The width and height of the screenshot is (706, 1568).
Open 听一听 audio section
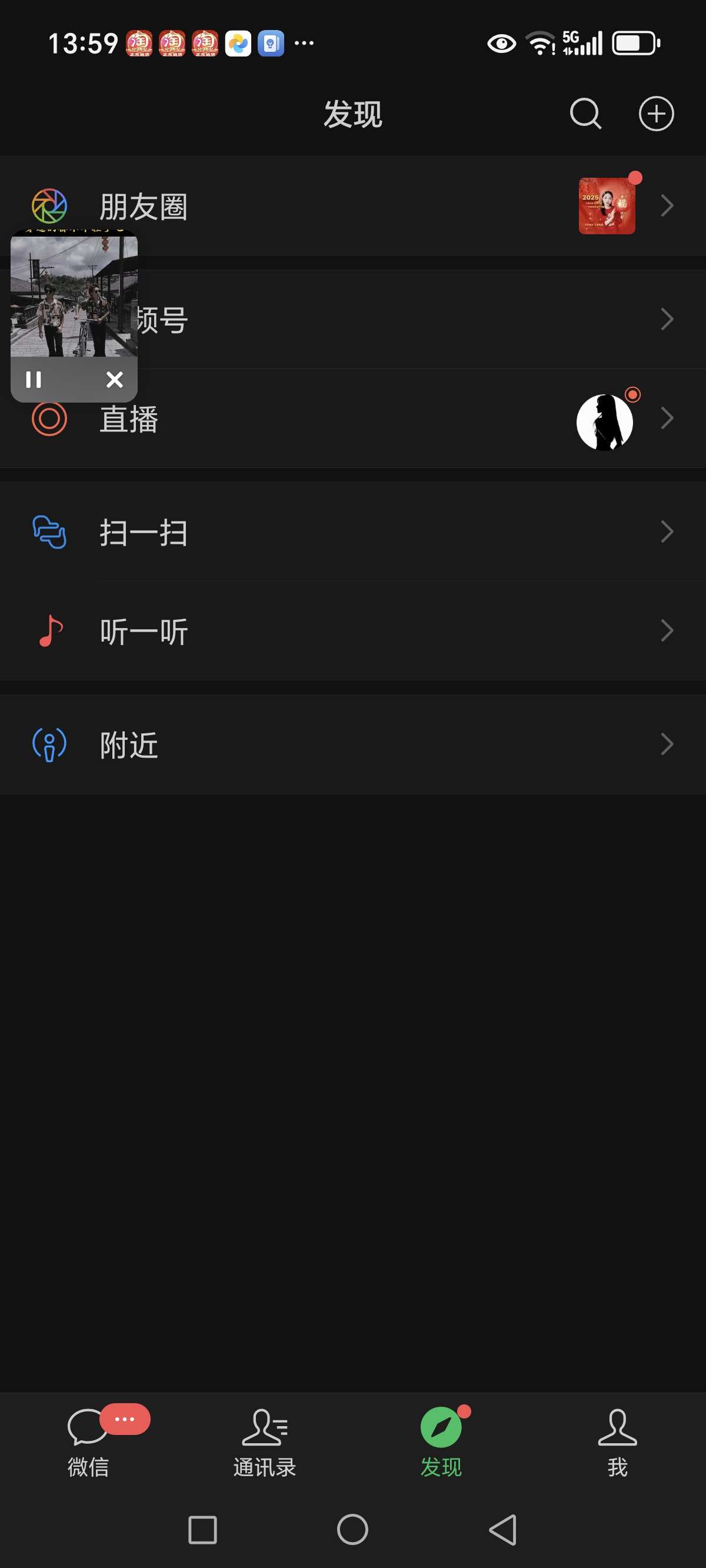(x=353, y=631)
